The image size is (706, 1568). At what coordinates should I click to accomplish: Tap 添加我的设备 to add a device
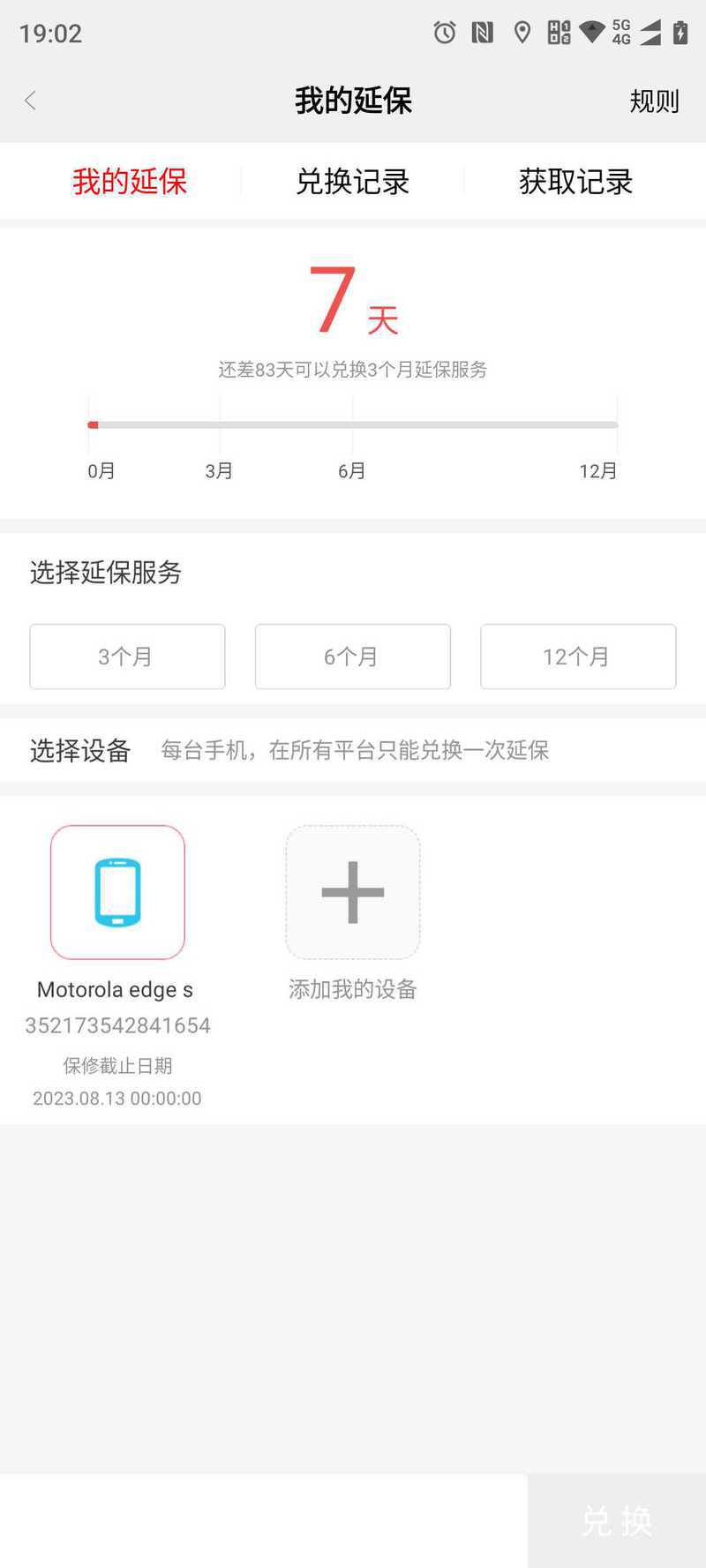tap(353, 892)
